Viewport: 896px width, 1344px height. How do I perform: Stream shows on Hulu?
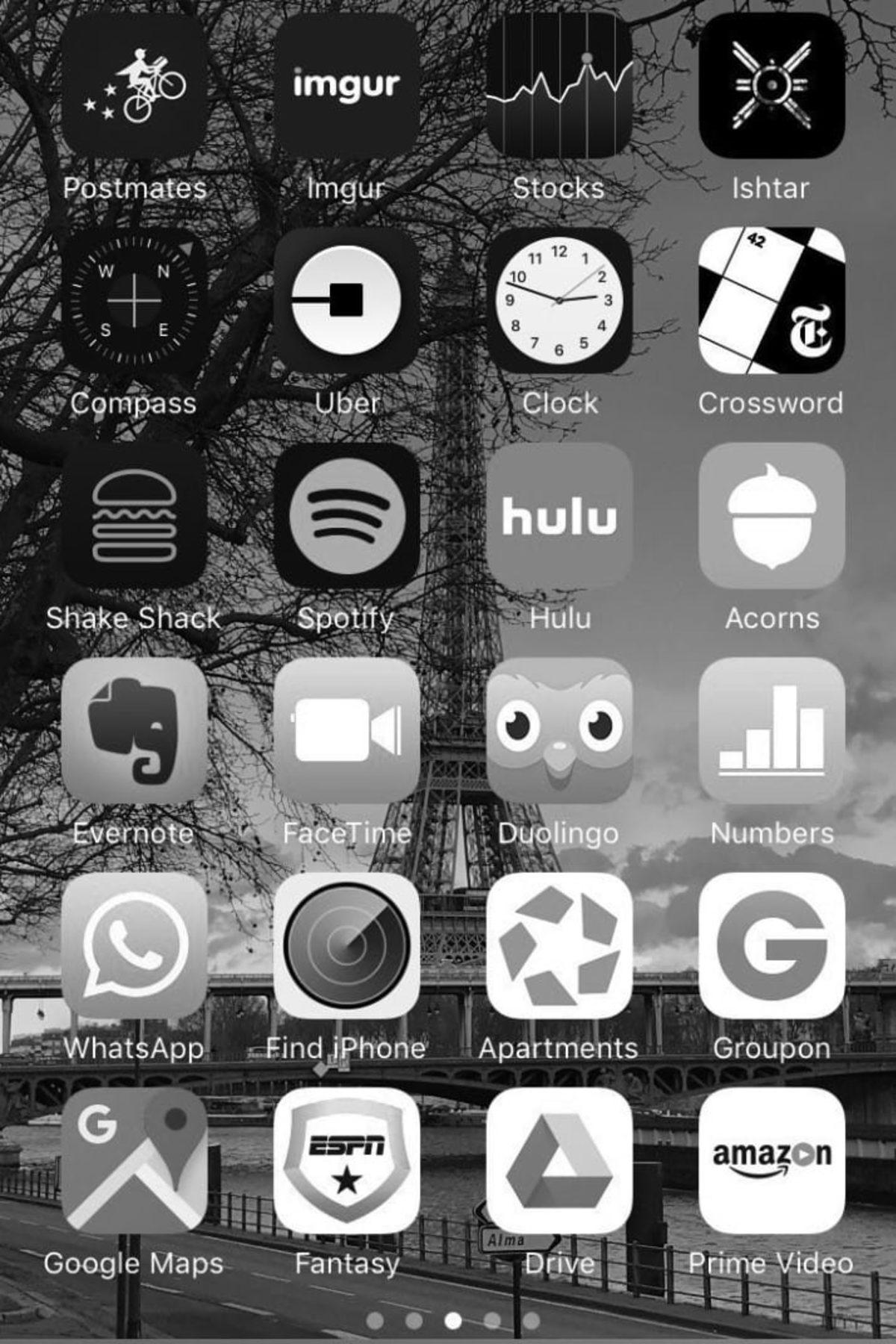coord(559,517)
